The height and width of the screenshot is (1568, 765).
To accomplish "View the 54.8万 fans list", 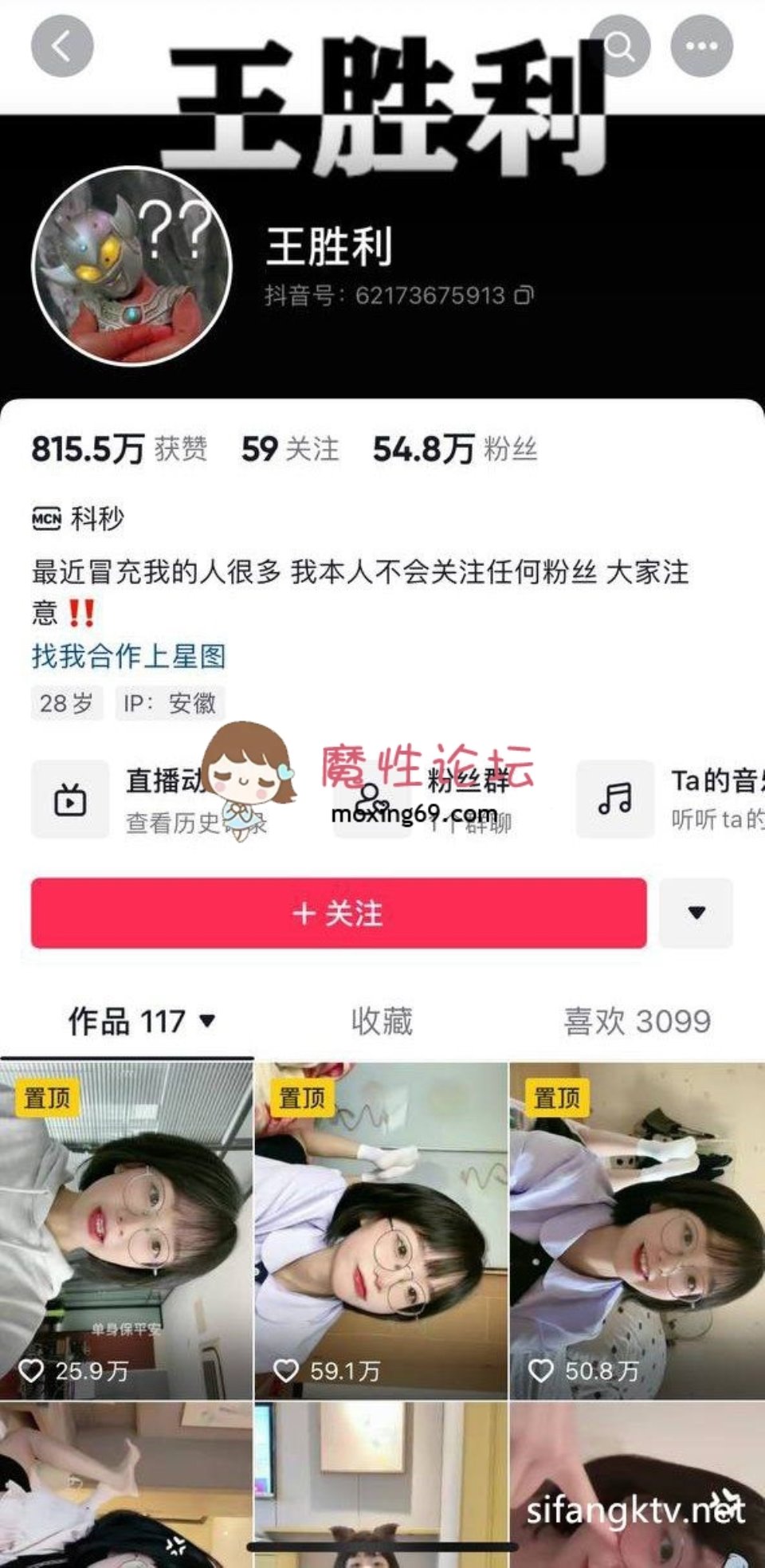I will coord(454,449).
